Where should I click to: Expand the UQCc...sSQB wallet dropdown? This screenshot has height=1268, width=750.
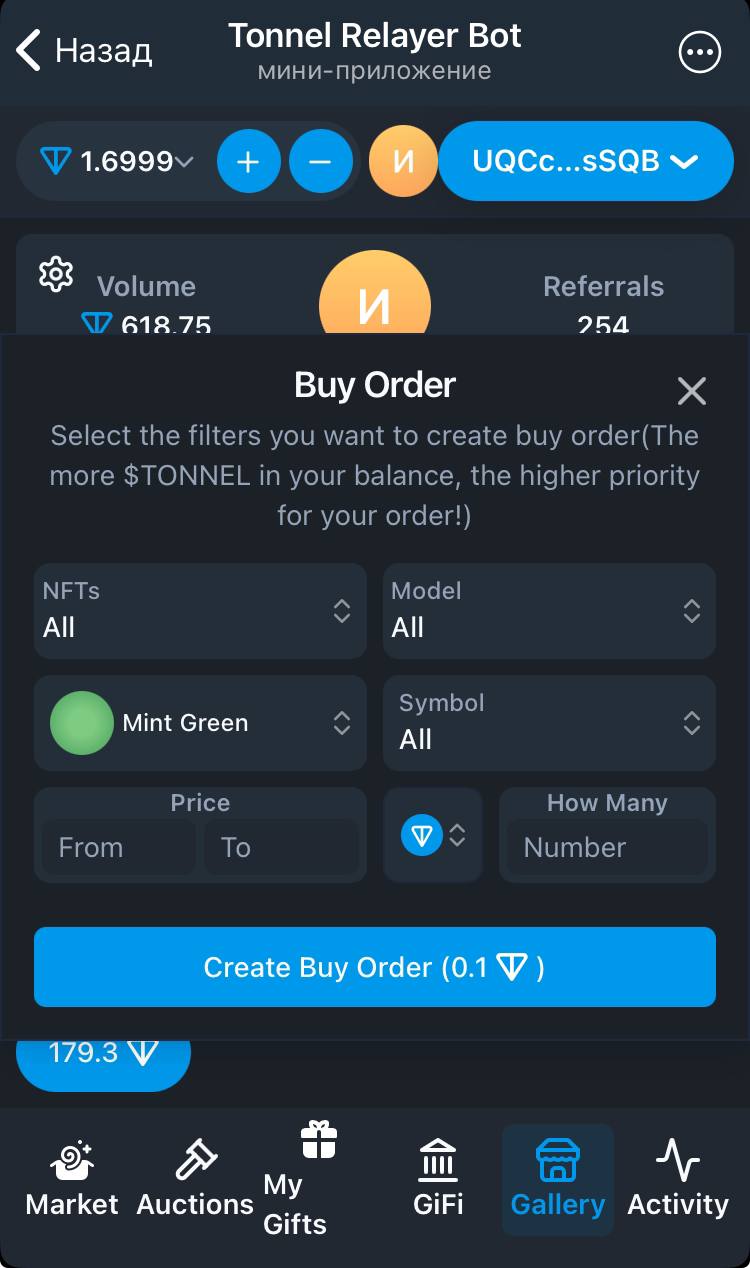point(585,161)
